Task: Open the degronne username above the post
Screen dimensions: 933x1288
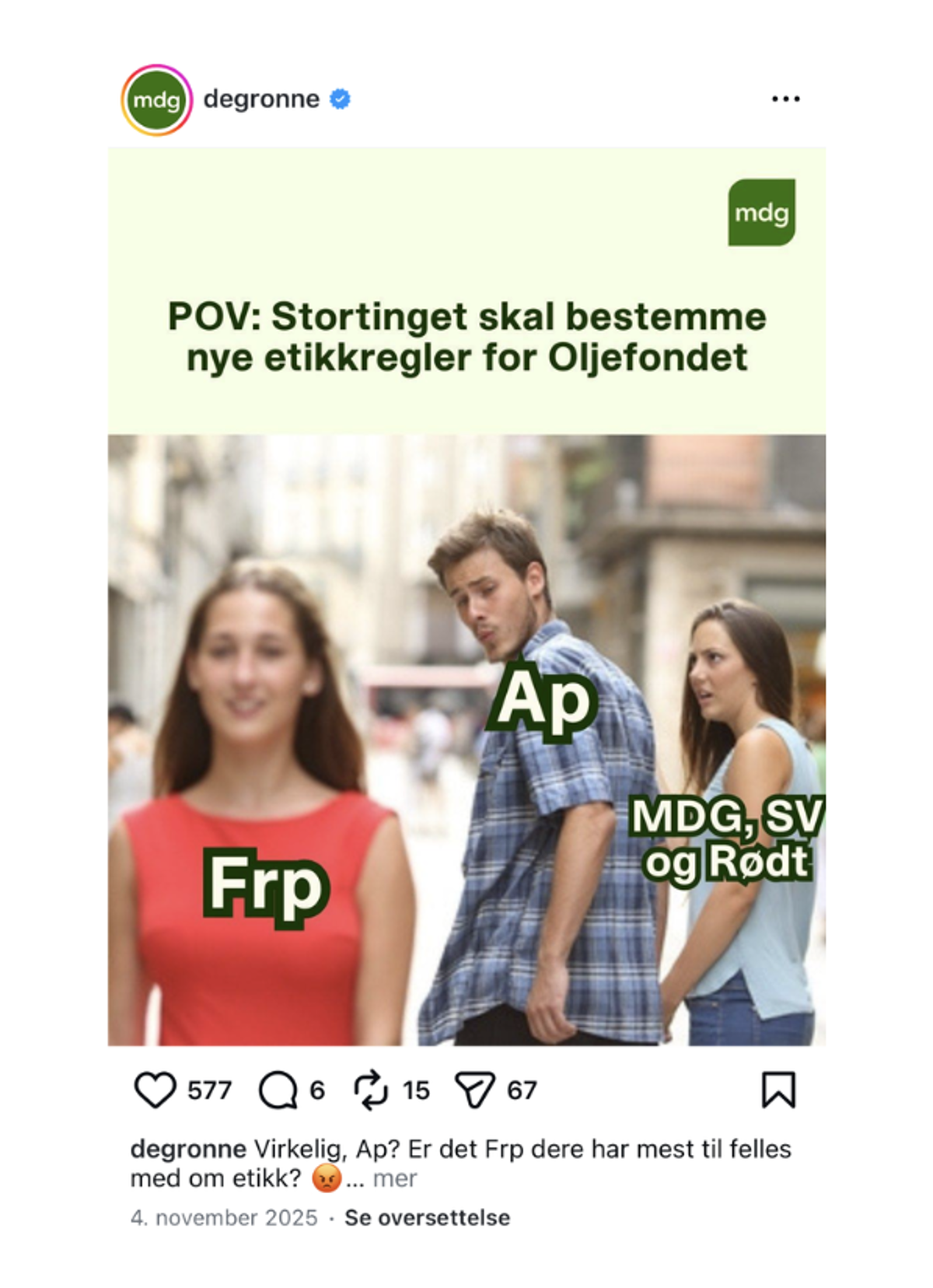Action: point(261,99)
